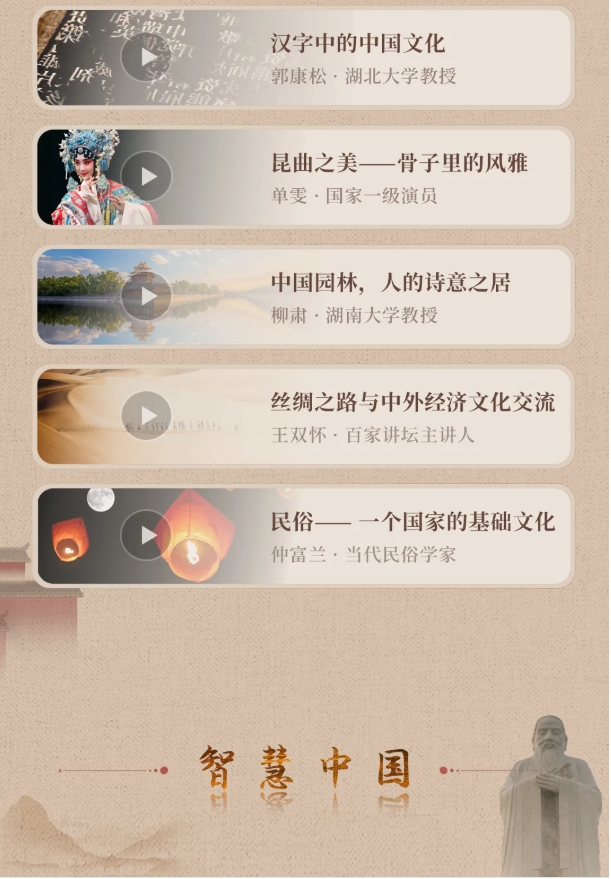Play the 民俗 lecture by 仲富兰

(x=147, y=535)
